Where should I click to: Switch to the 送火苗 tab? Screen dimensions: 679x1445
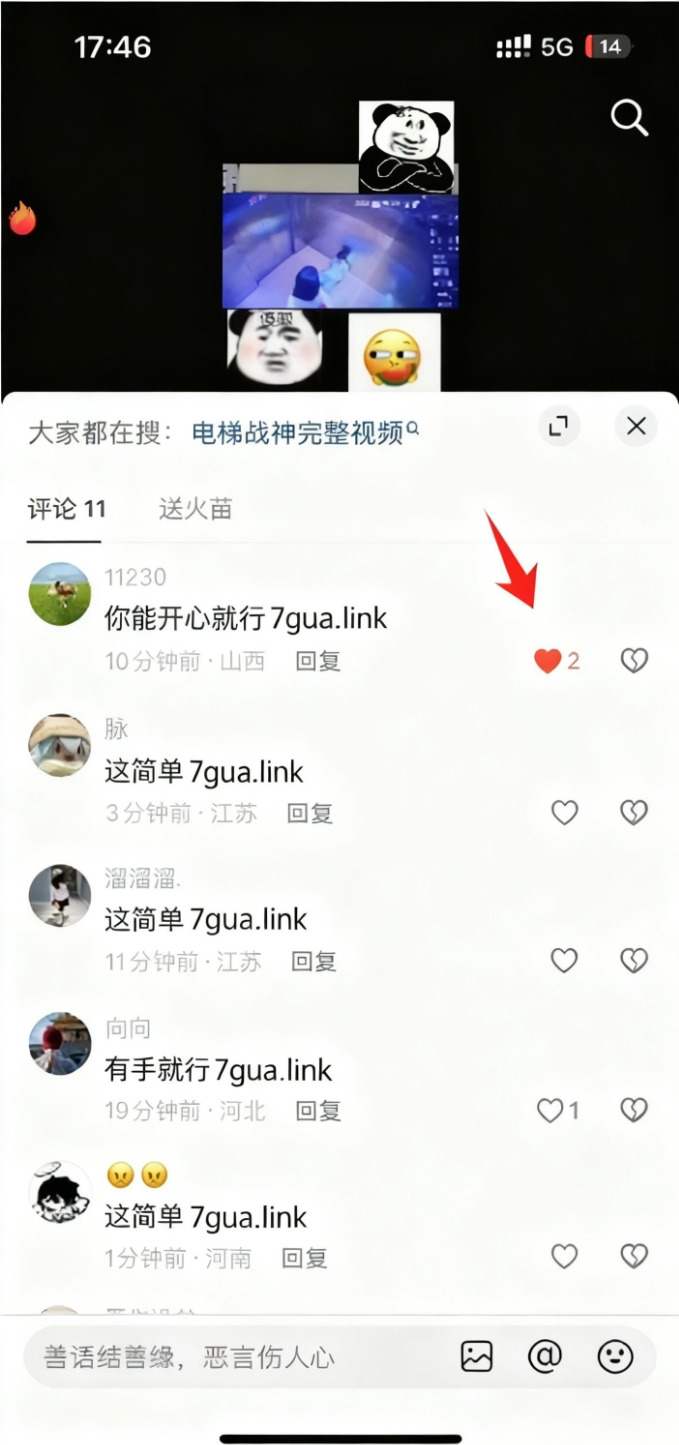195,509
